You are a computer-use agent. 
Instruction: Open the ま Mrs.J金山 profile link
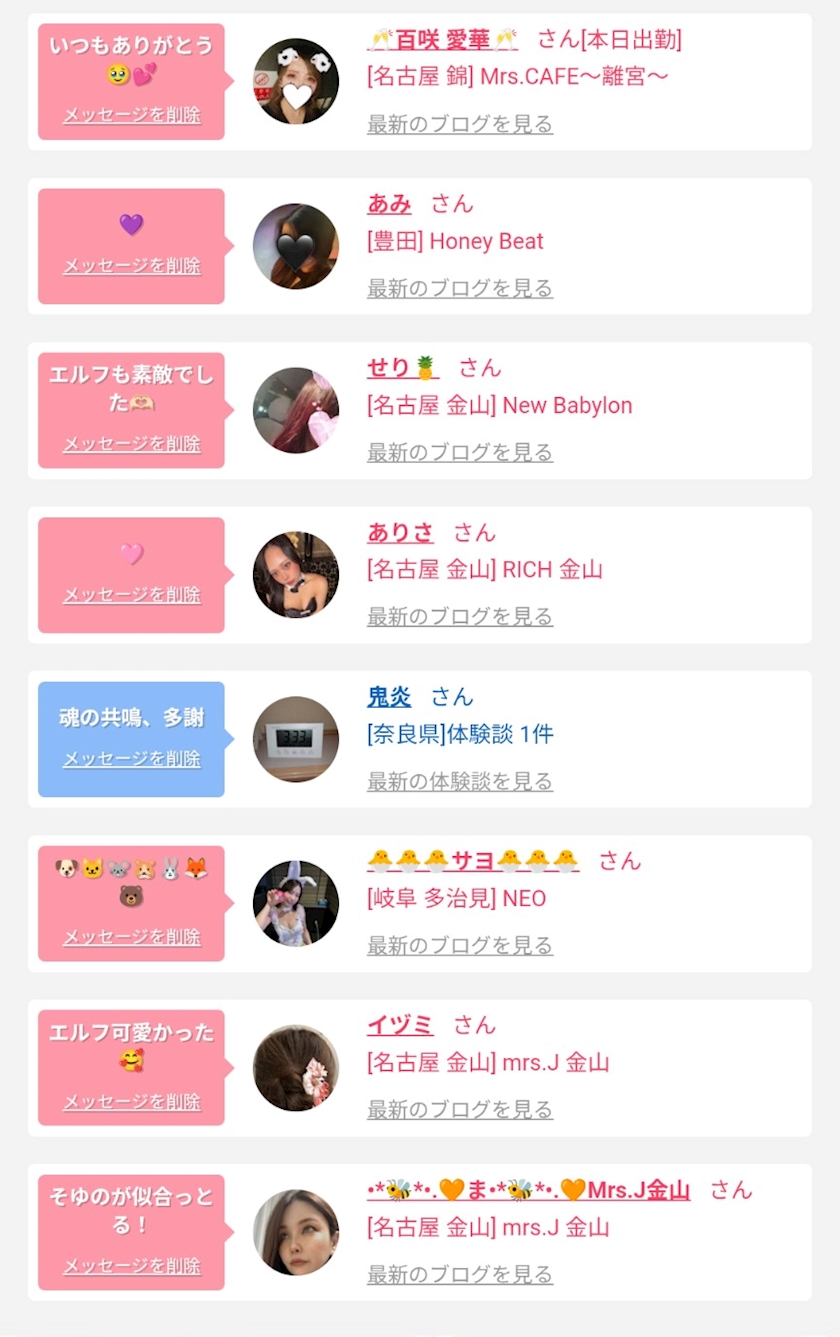pos(528,1190)
